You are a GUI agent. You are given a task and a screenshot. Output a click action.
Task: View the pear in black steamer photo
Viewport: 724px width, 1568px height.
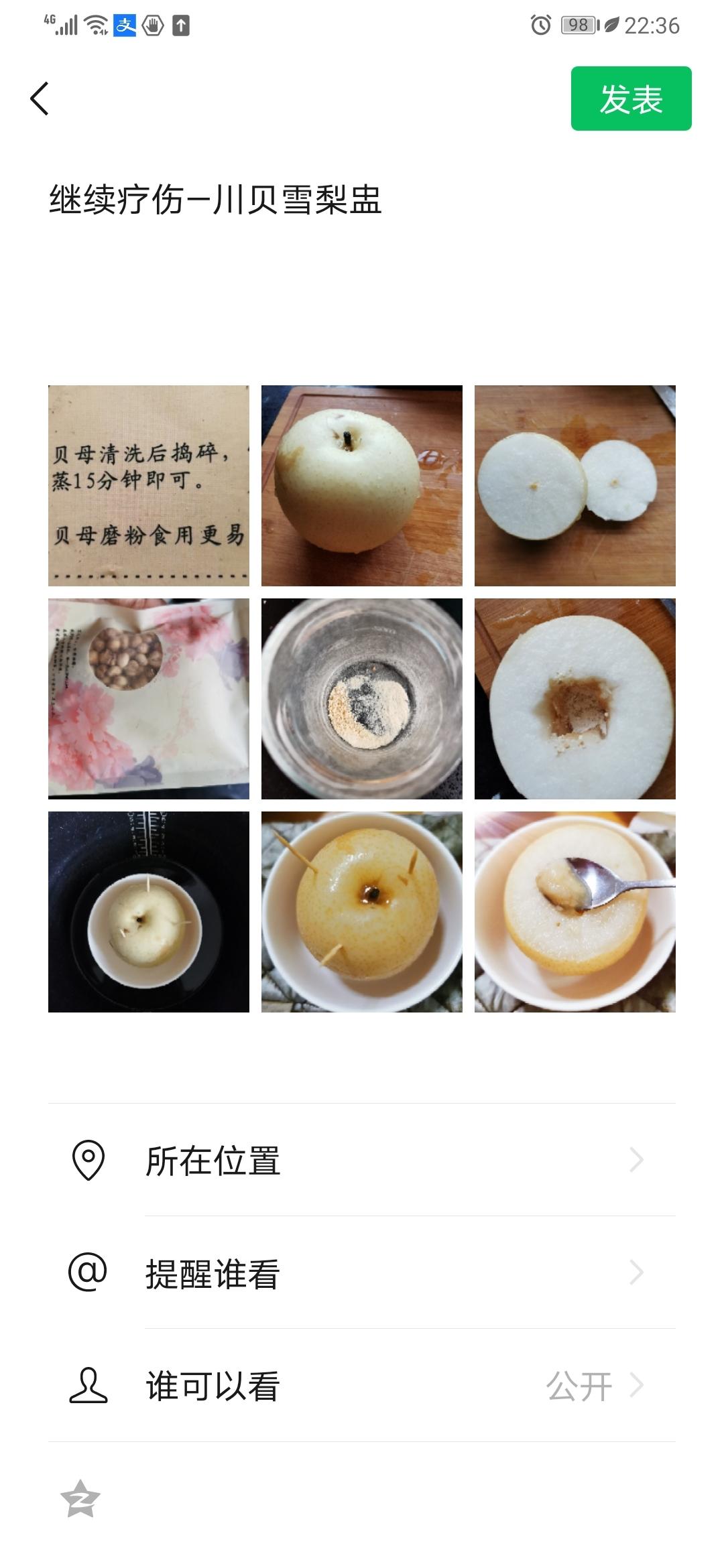149,912
